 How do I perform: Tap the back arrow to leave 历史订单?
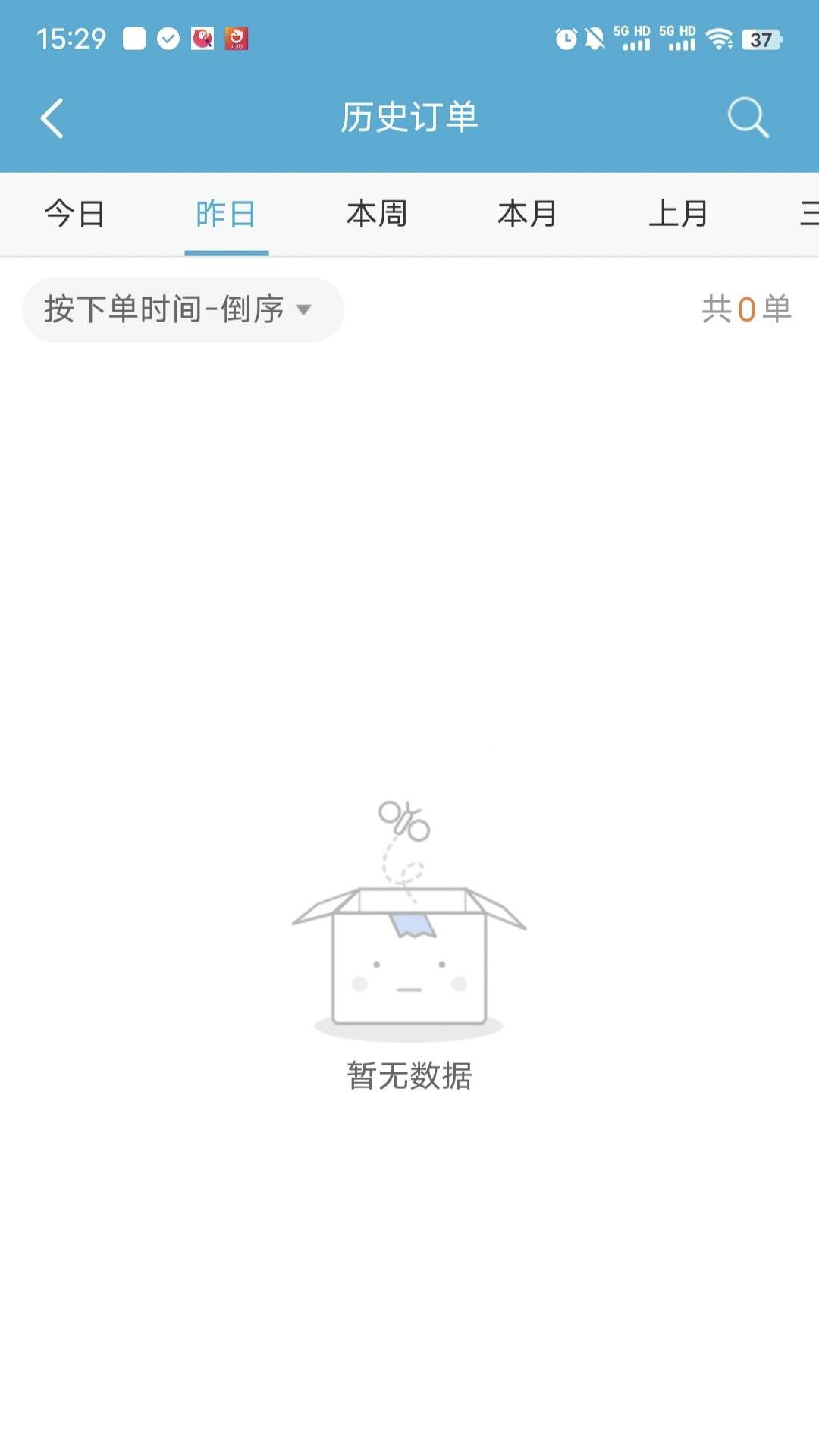tap(52, 118)
